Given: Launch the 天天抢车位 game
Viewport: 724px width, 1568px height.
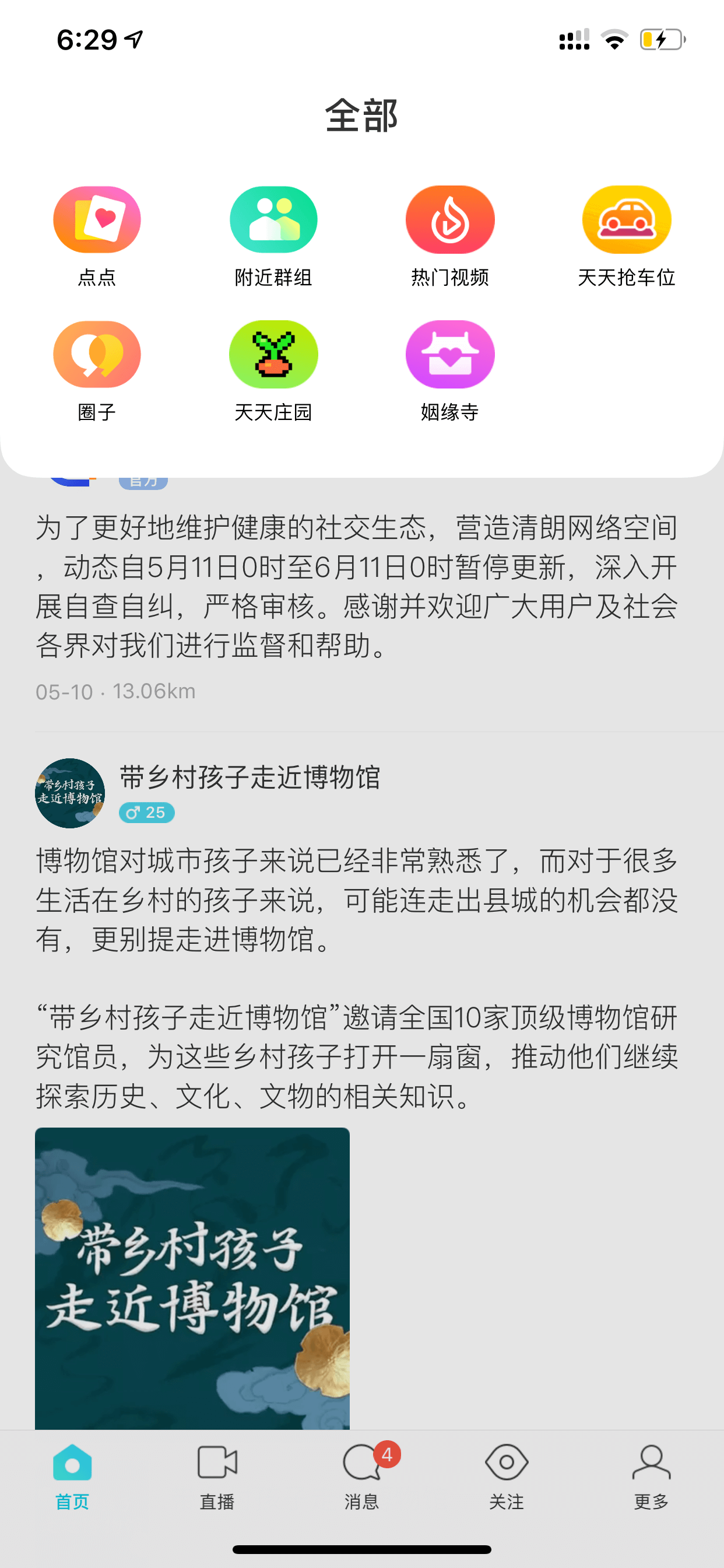Looking at the screenshot, I should pyautogui.click(x=626, y=236).
